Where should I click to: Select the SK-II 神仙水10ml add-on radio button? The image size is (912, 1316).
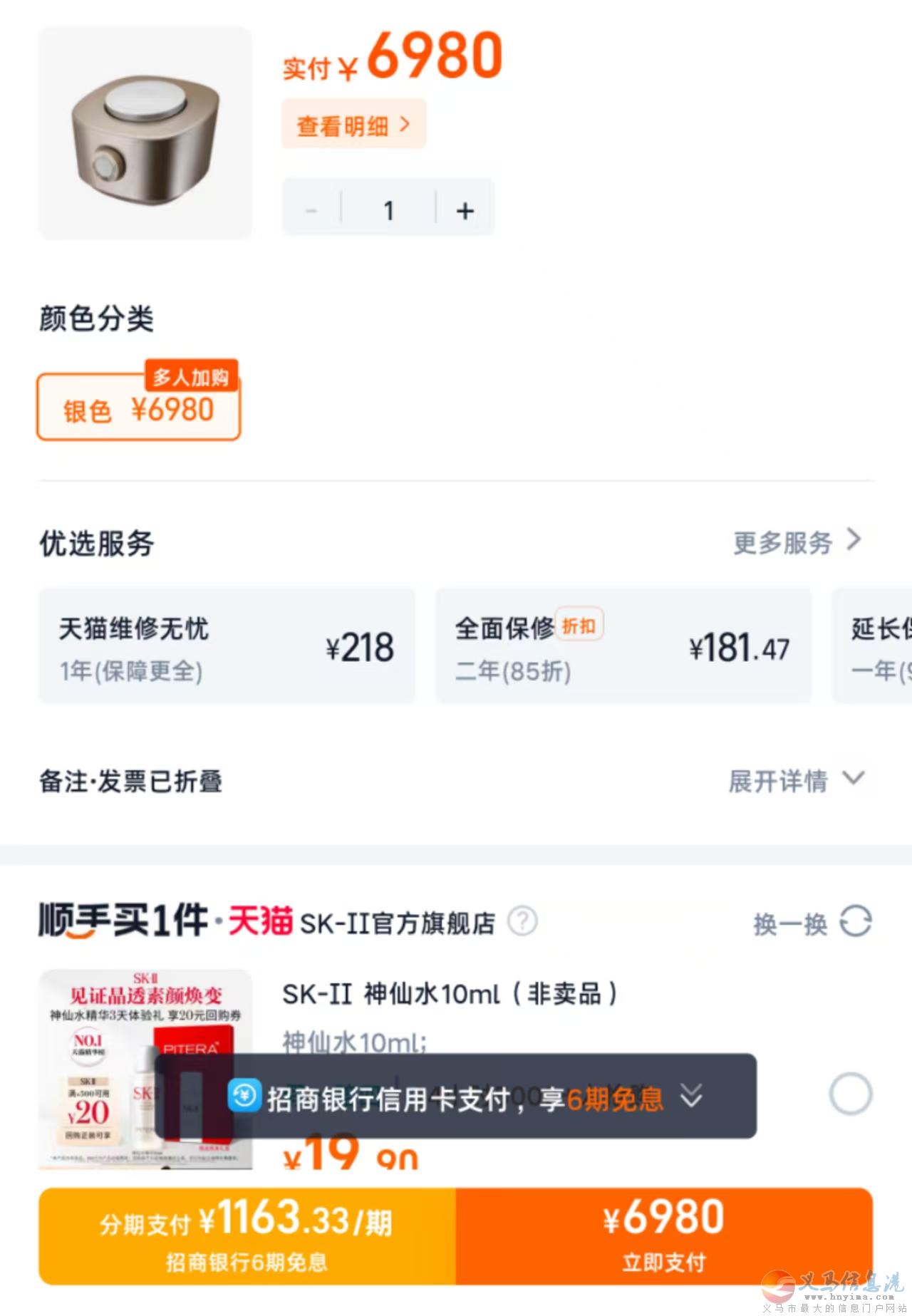click(850, 1093)
